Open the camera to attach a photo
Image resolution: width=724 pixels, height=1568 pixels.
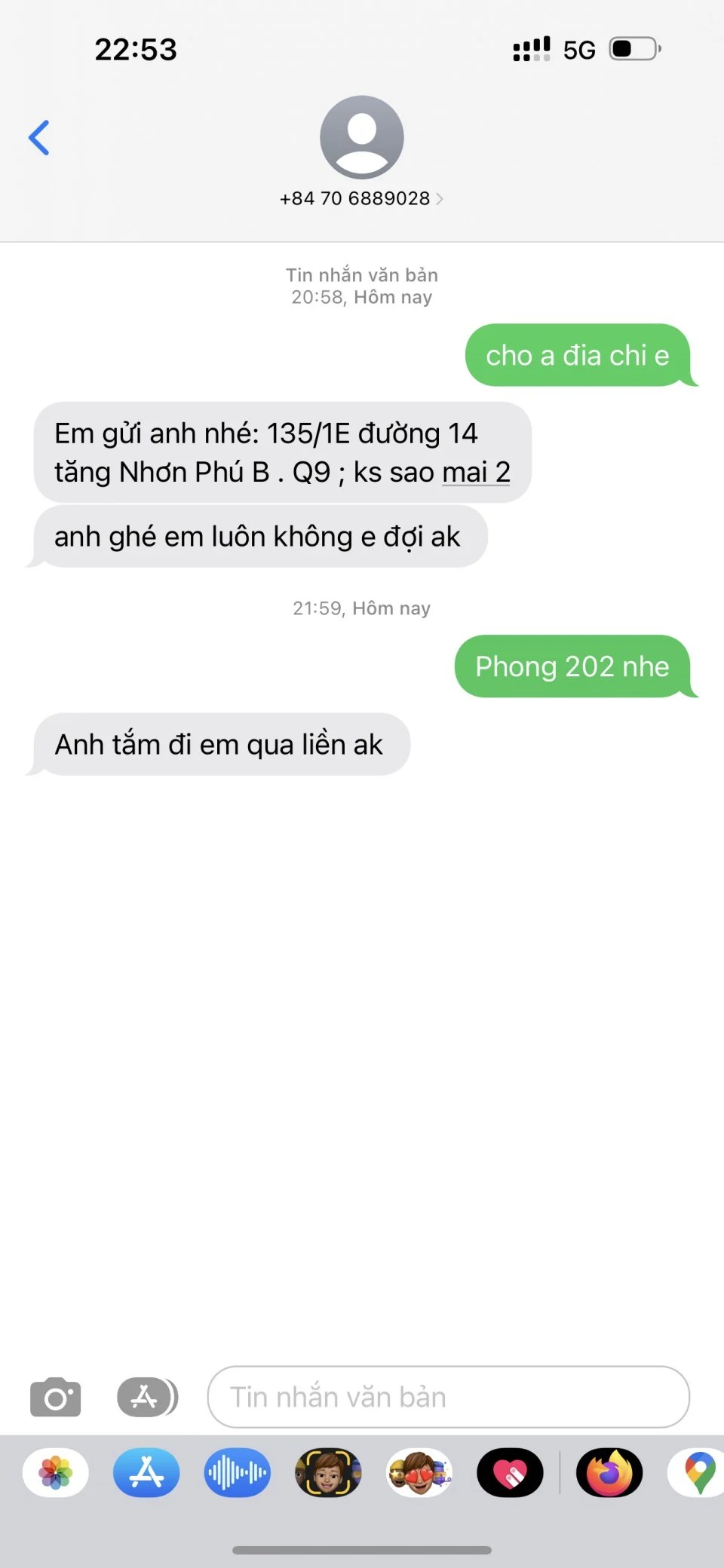55,1397
